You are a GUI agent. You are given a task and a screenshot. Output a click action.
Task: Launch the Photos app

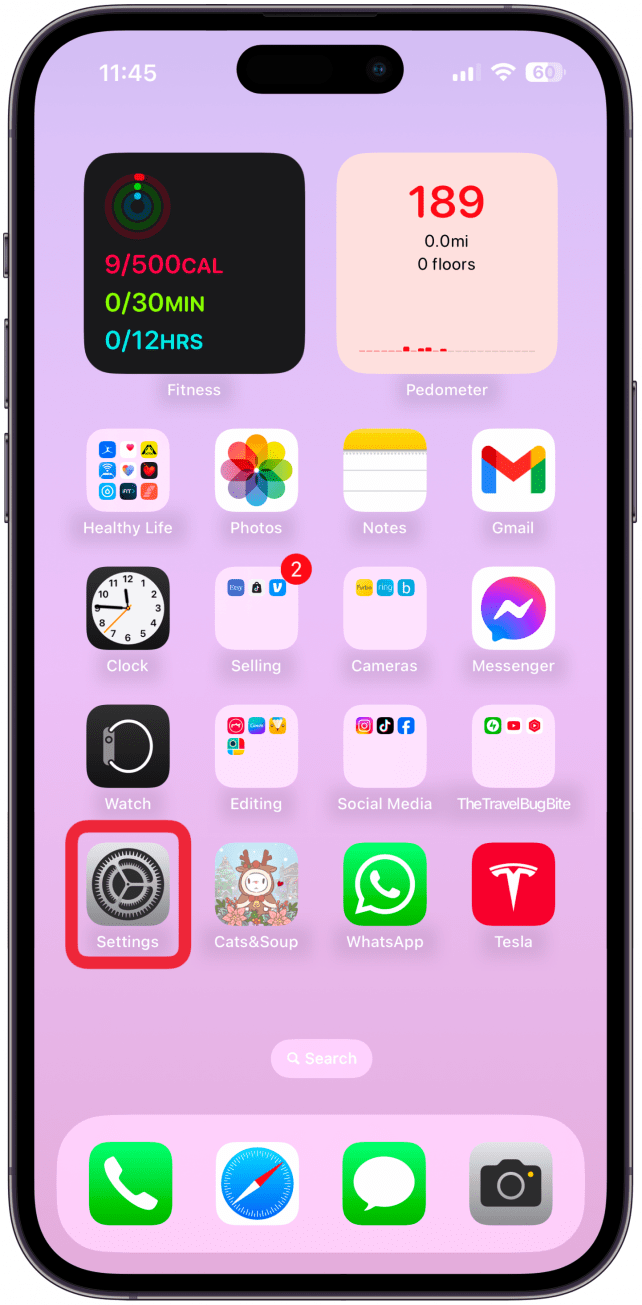tap(256, 470)
